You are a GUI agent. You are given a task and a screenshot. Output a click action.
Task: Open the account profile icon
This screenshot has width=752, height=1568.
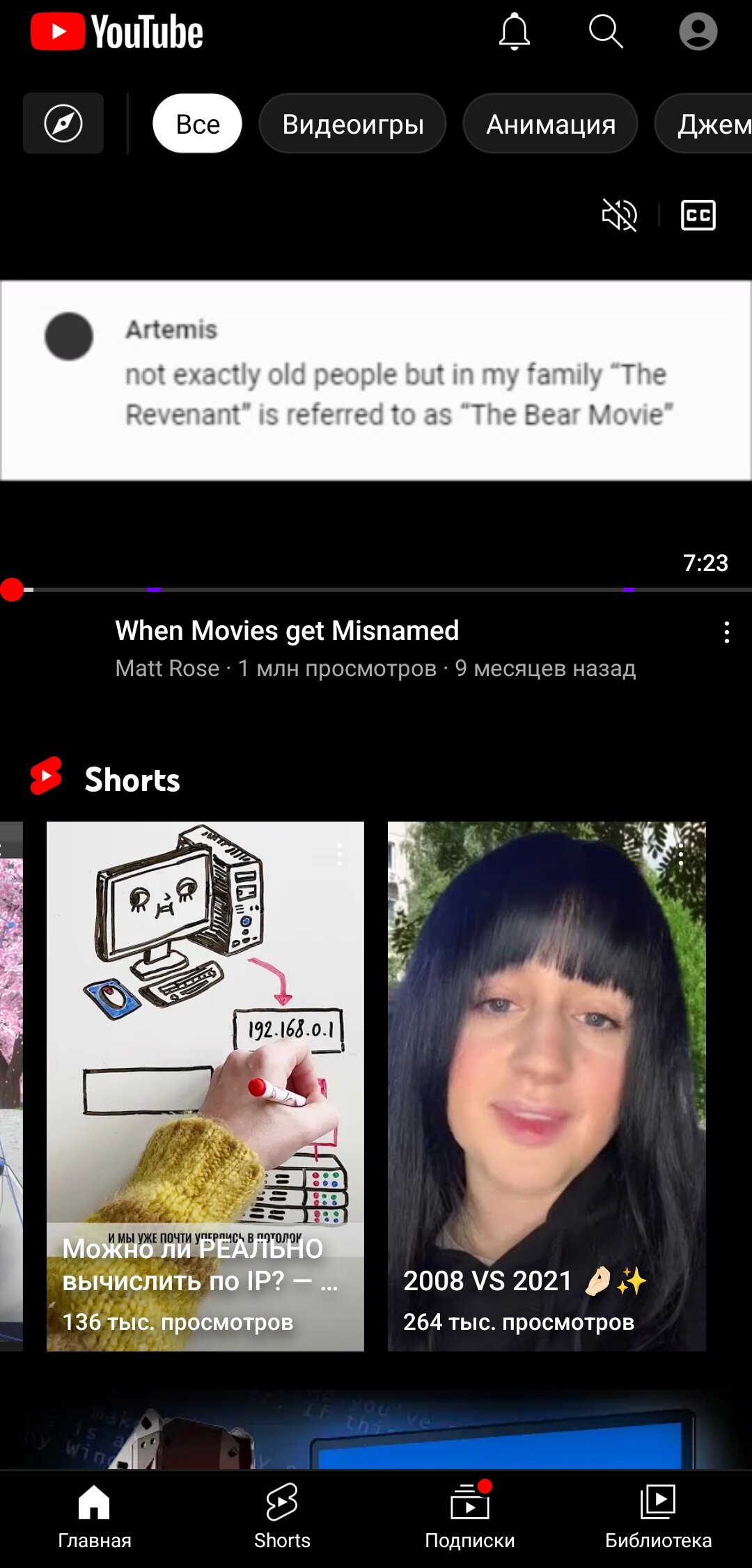[698, 32]
